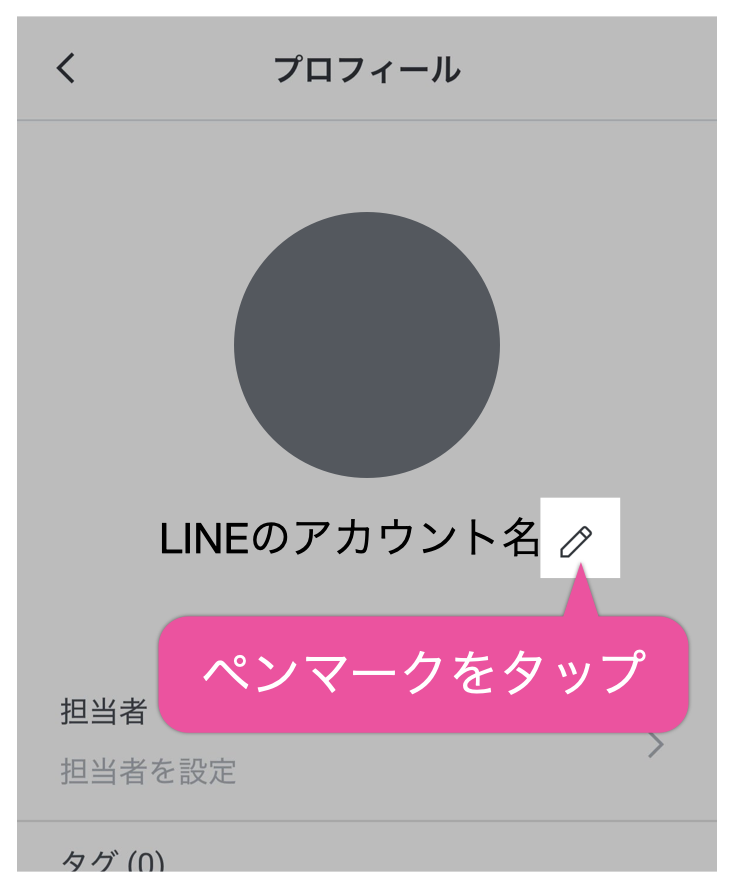Tap the profile avatar to change the image
The height and width of the screenshot is (888, 734).
click(367, 345)
